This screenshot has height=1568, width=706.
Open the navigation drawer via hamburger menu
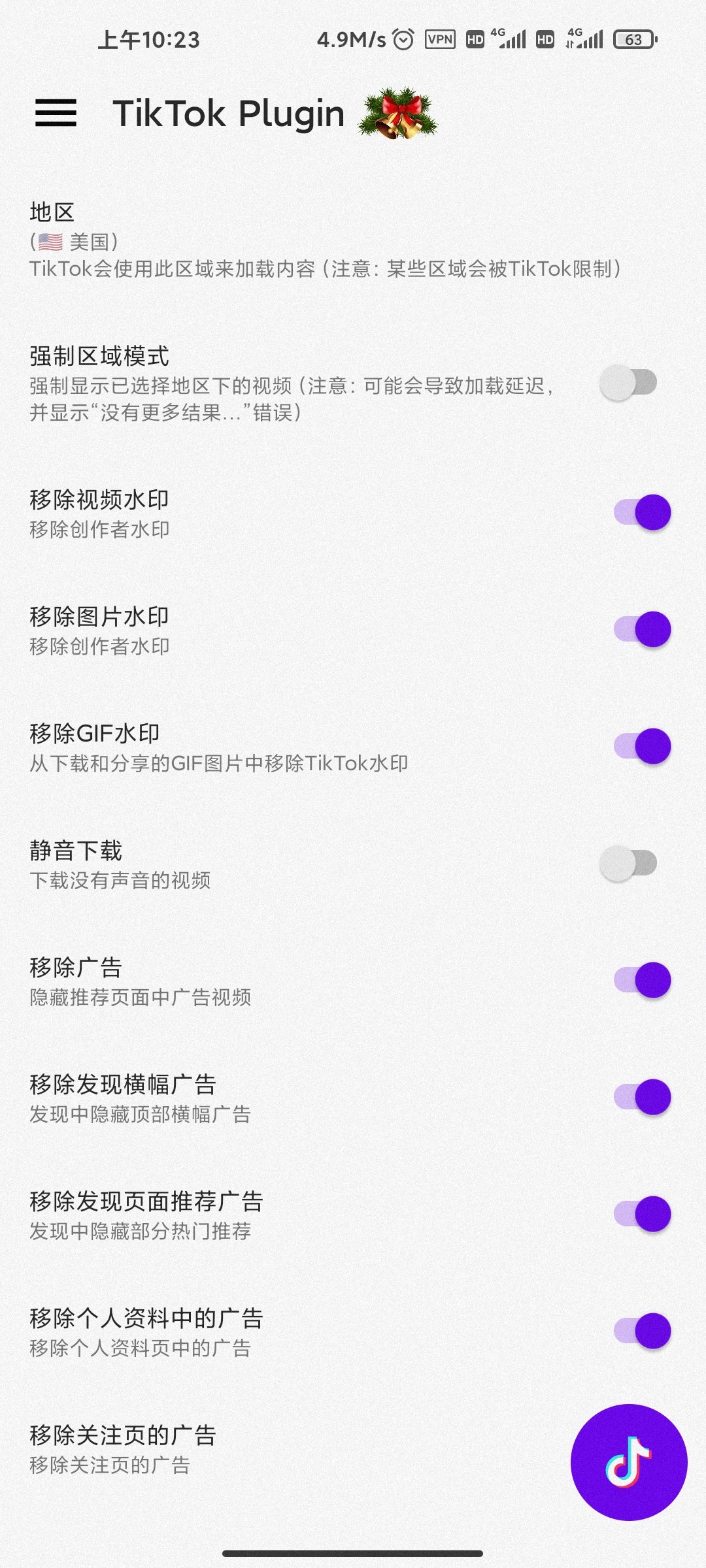click(x=58, y=112)
